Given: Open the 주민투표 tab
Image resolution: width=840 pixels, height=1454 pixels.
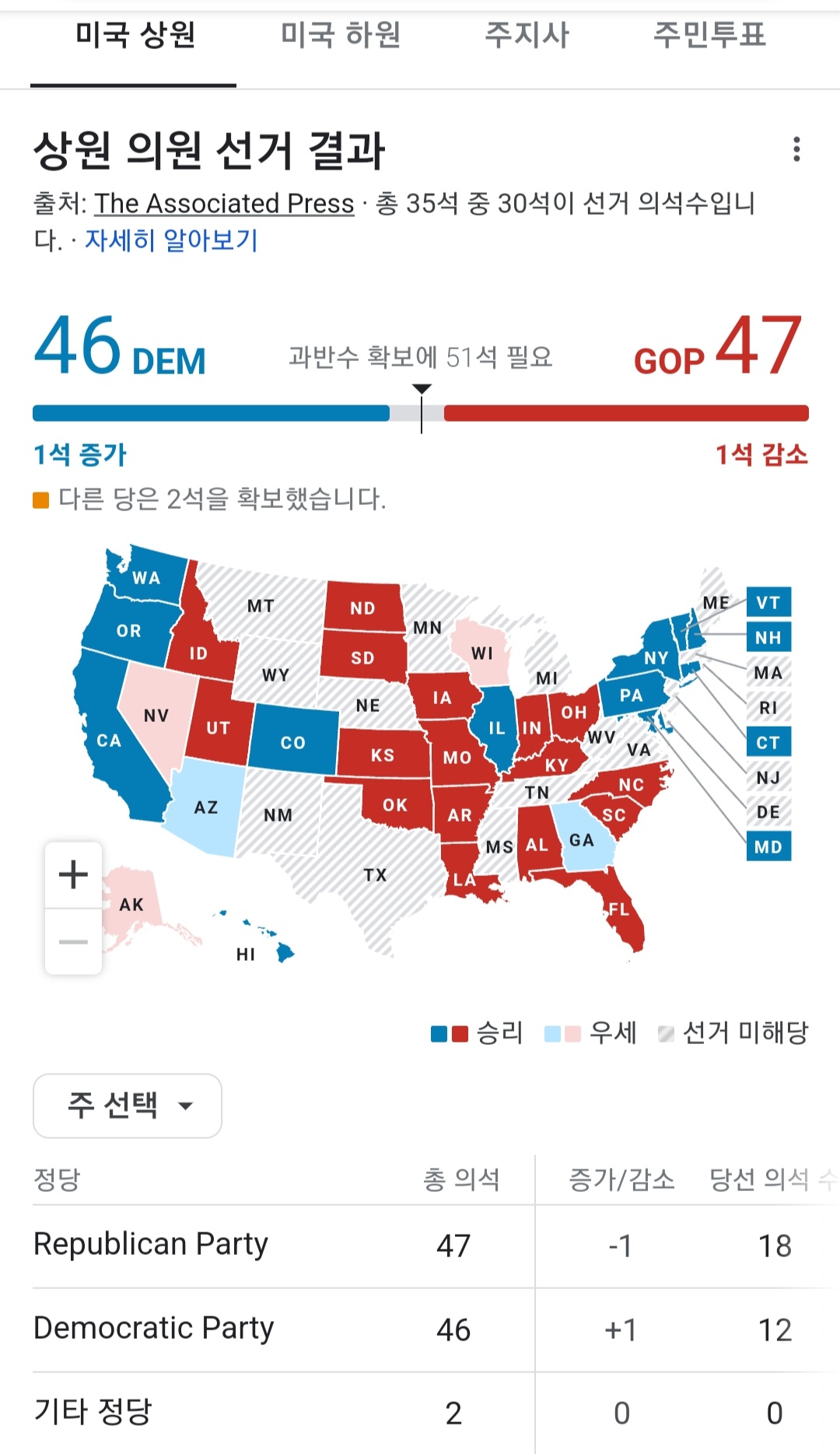Looking at the screenshot, I should tap(709, 36).
